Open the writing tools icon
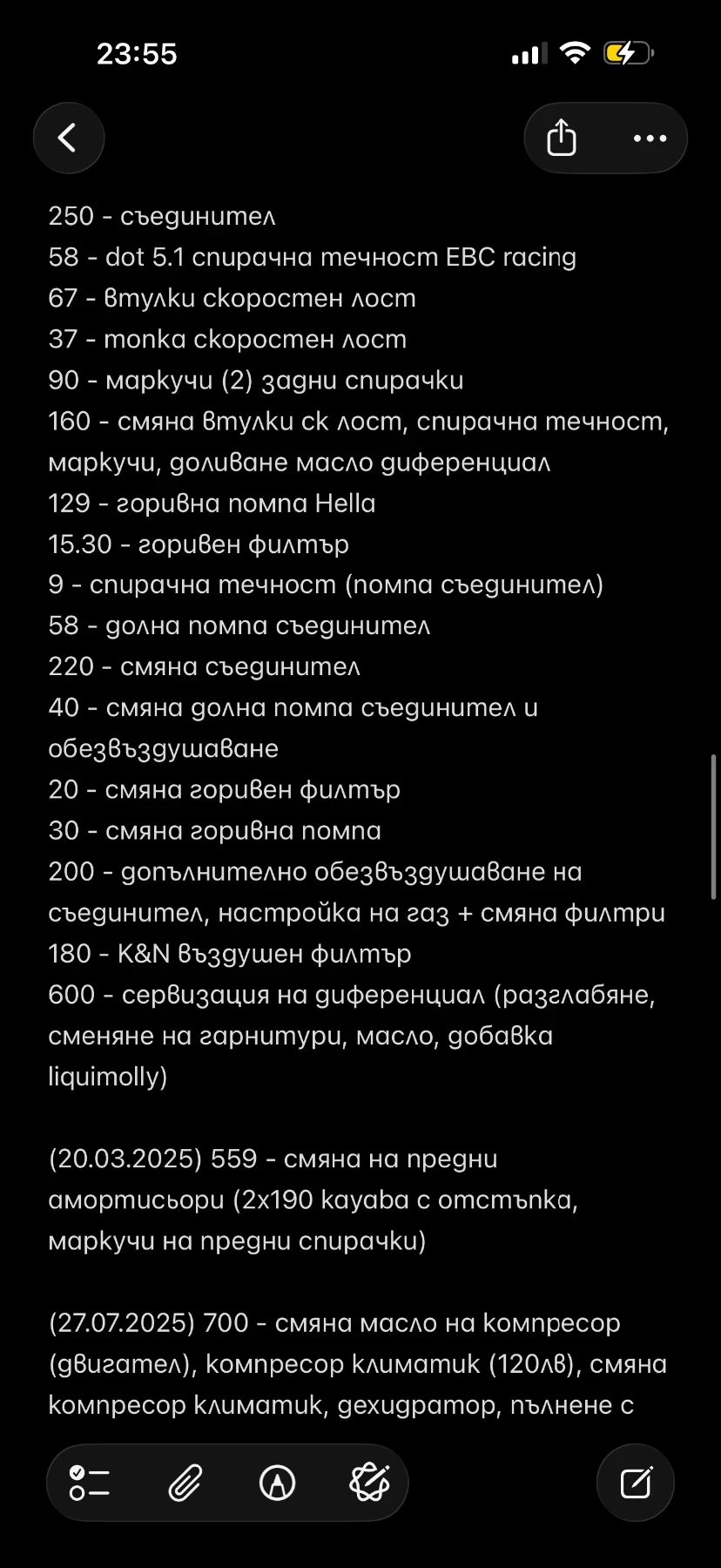This screenshot has width=721, height=1568. [x=369, y=1483]
